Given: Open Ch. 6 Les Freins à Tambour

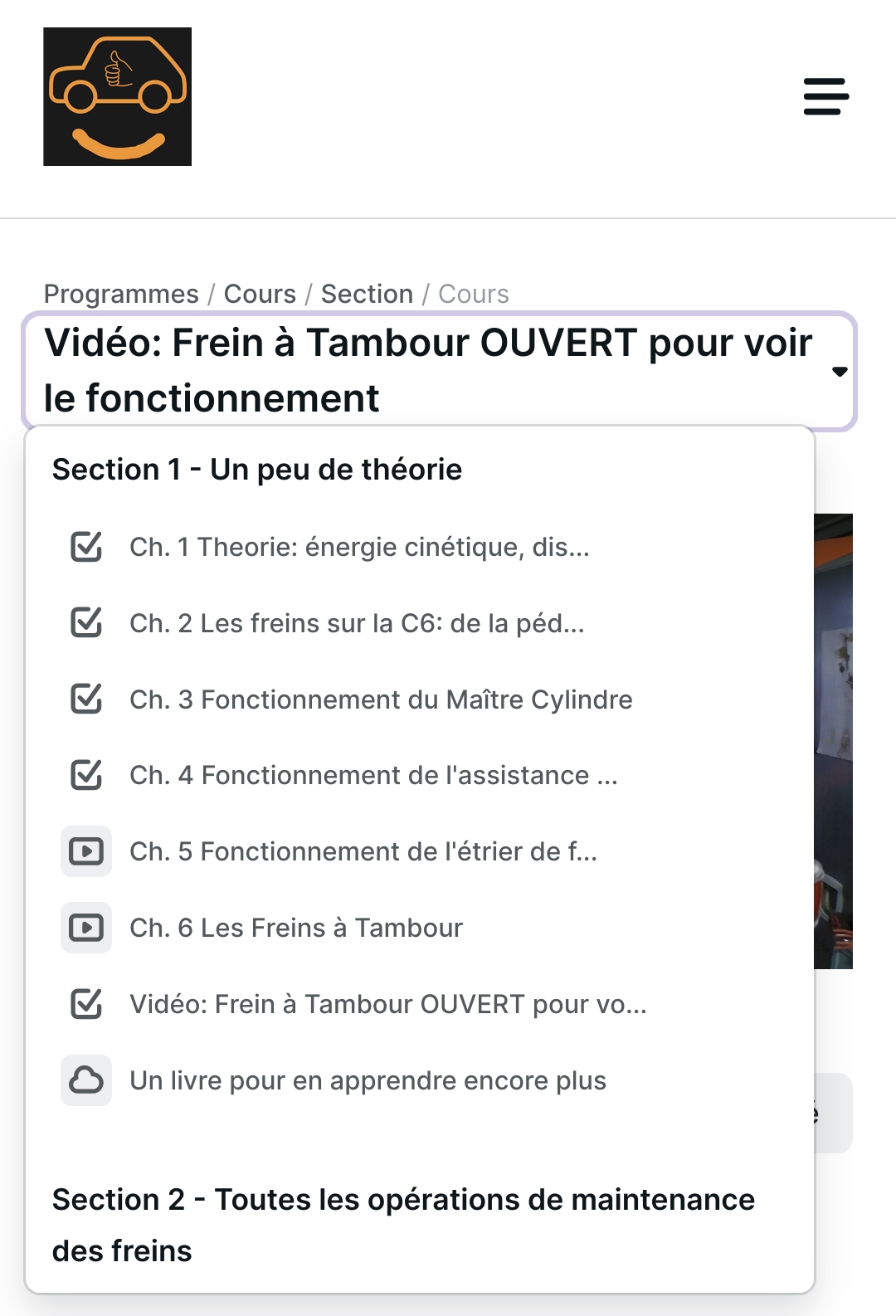Looking at the screenshot, I should pos(296,929).
